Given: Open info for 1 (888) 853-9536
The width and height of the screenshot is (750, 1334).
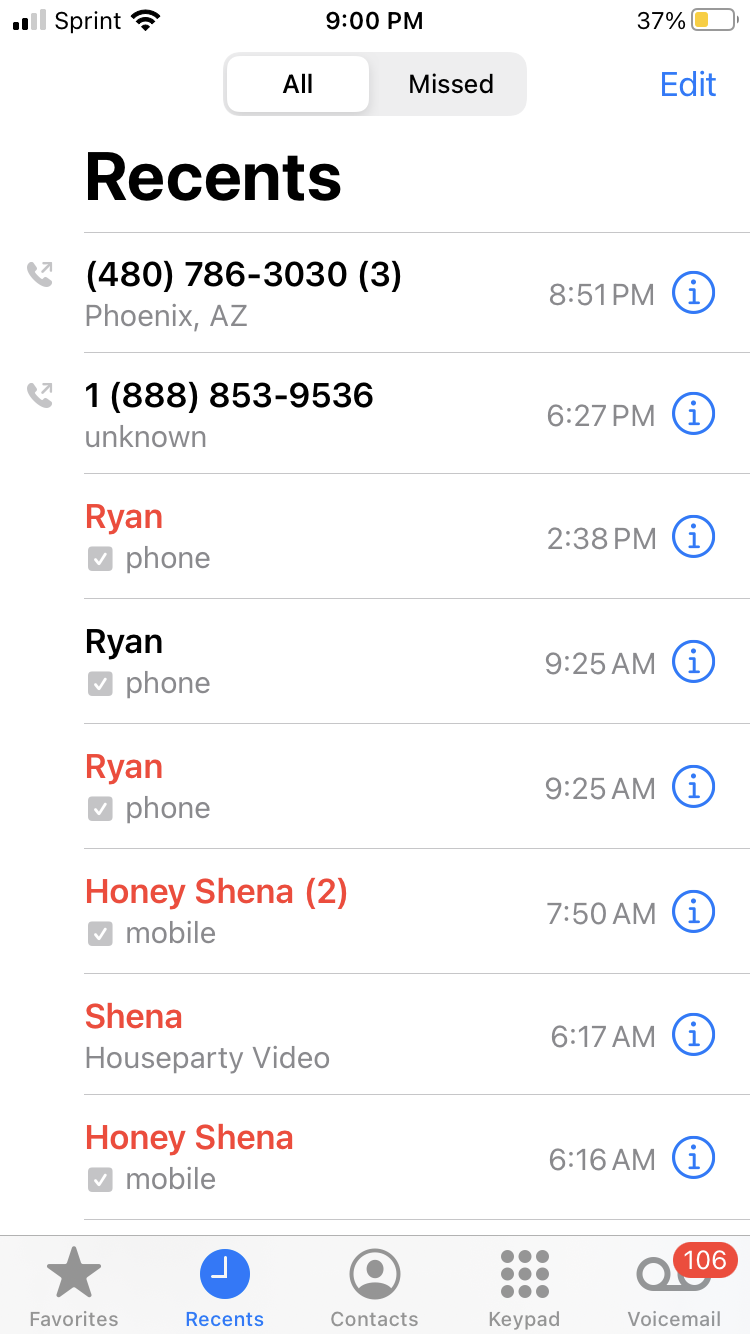Looking at the screenshot, I should coord(693,414).
